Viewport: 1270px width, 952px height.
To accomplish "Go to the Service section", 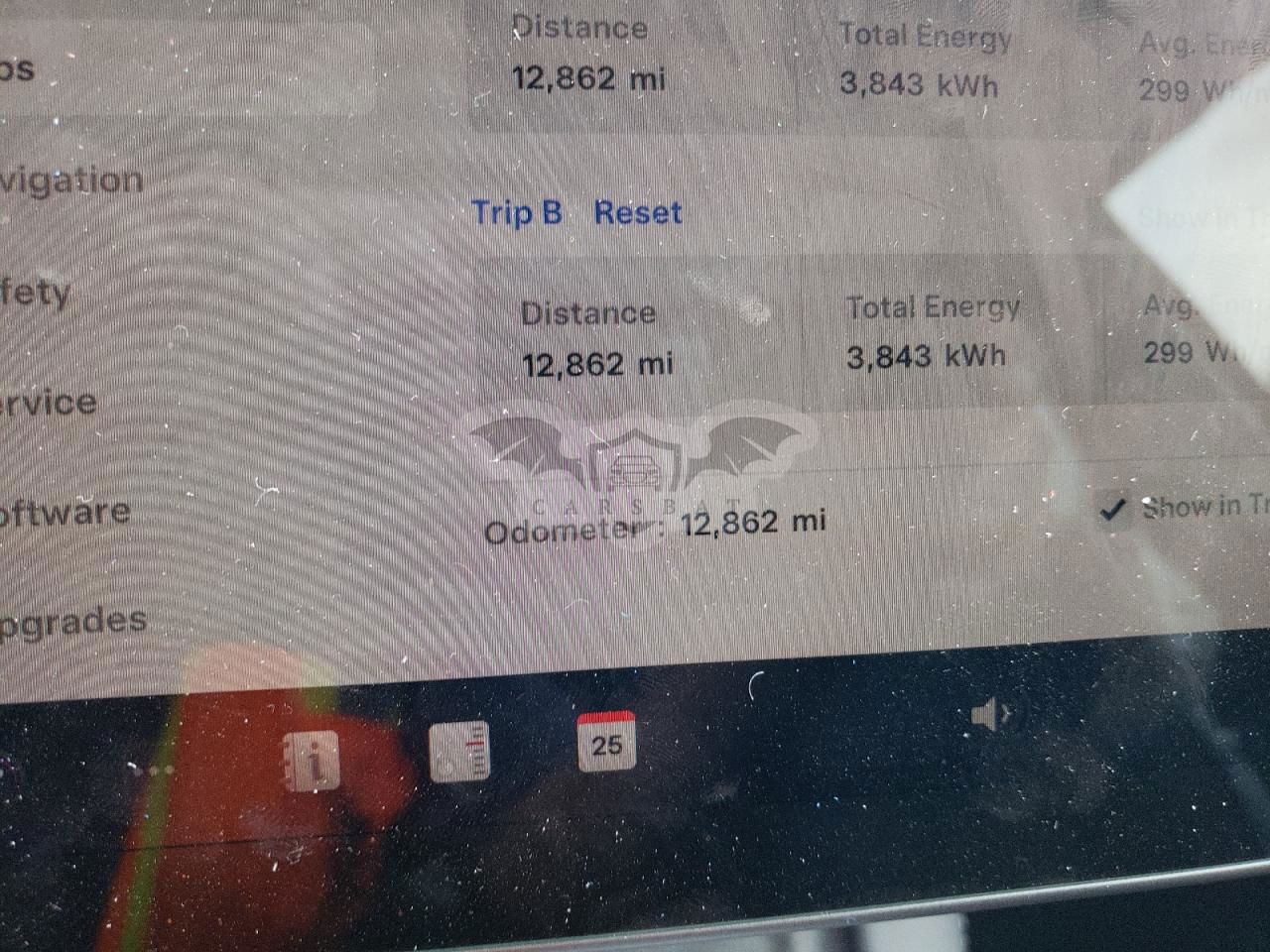I will 50,404.
